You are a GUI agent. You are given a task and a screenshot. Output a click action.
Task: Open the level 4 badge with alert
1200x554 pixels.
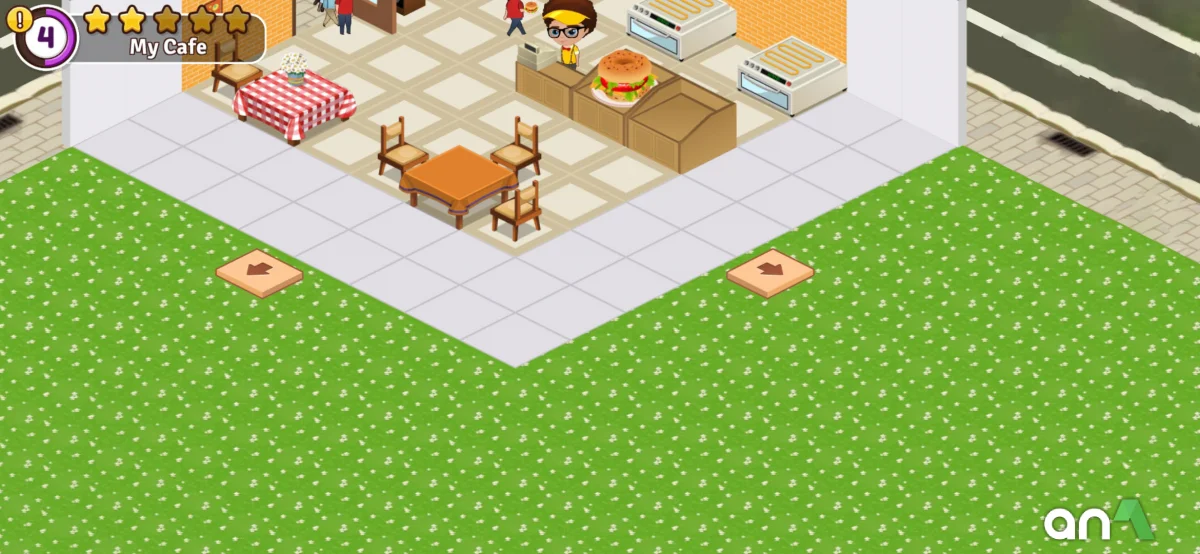pyautogui.click(x=43, y=36)
